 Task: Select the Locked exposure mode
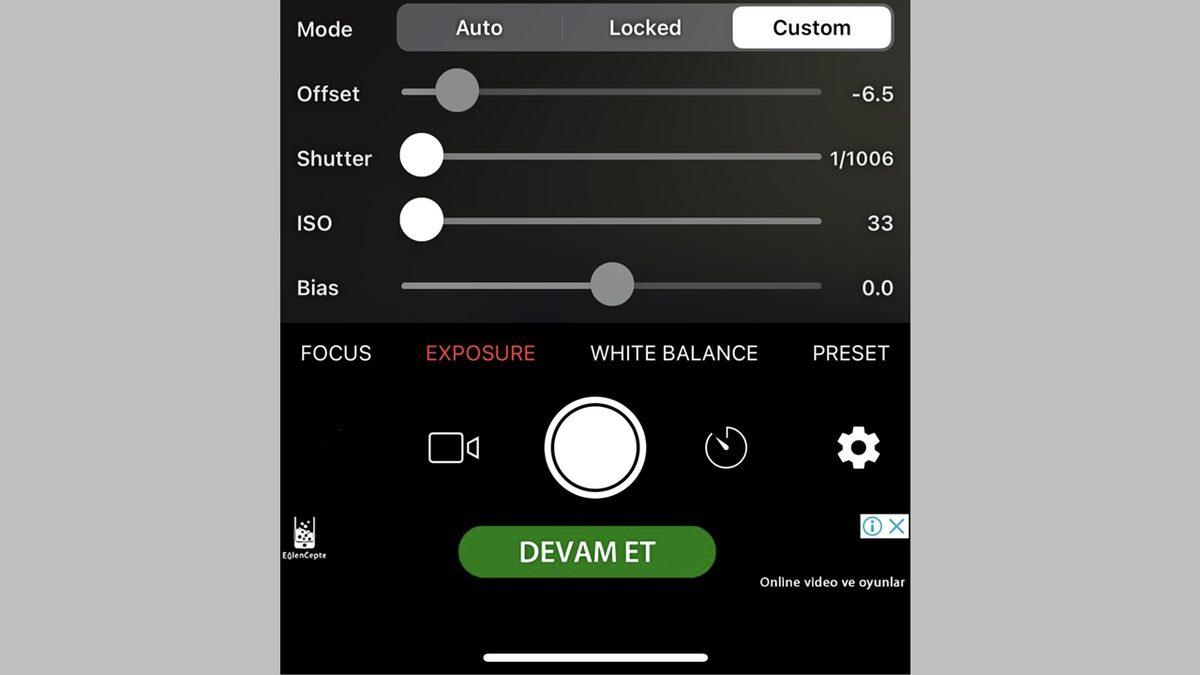click(645, 28)
